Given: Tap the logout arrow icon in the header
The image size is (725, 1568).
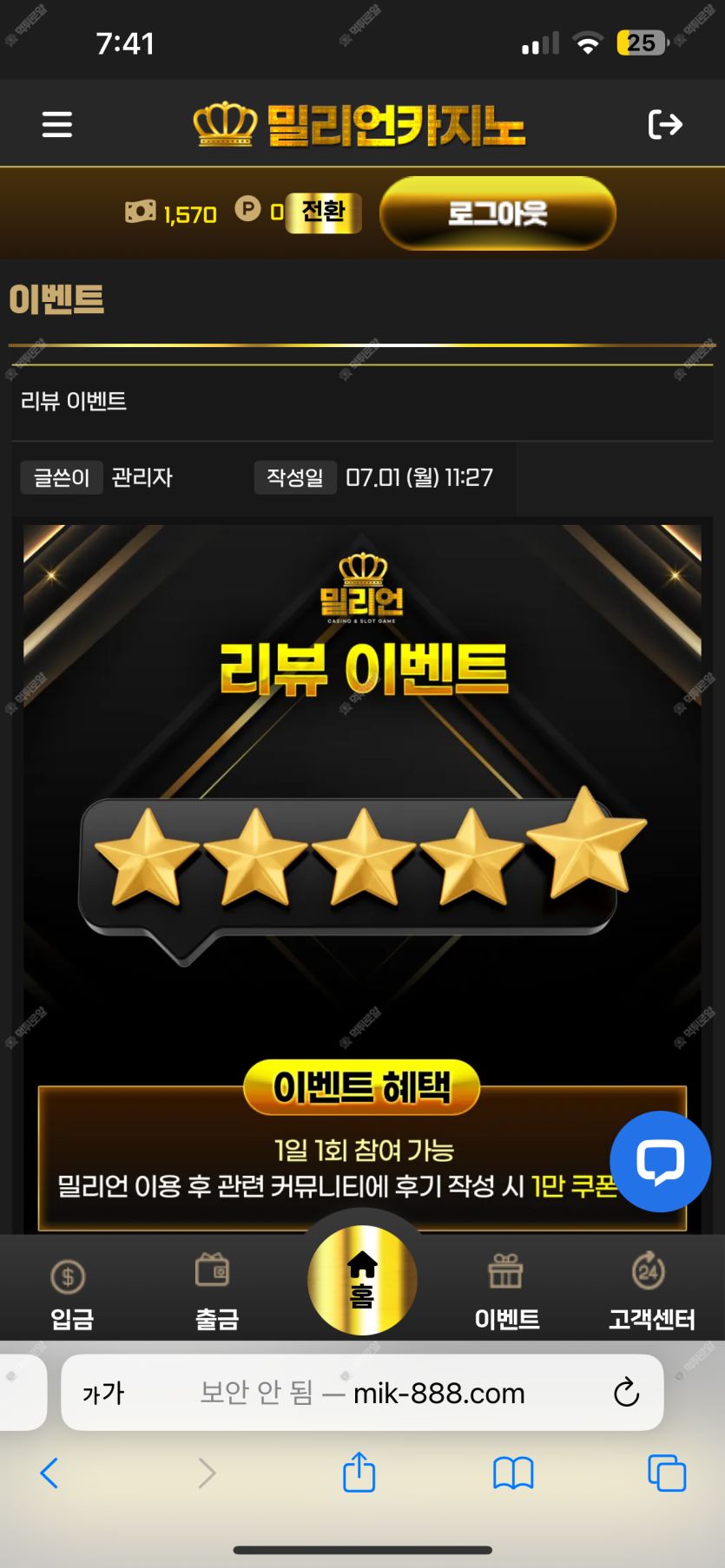Looking at the screenshot, I should click(x=665, y=125).
